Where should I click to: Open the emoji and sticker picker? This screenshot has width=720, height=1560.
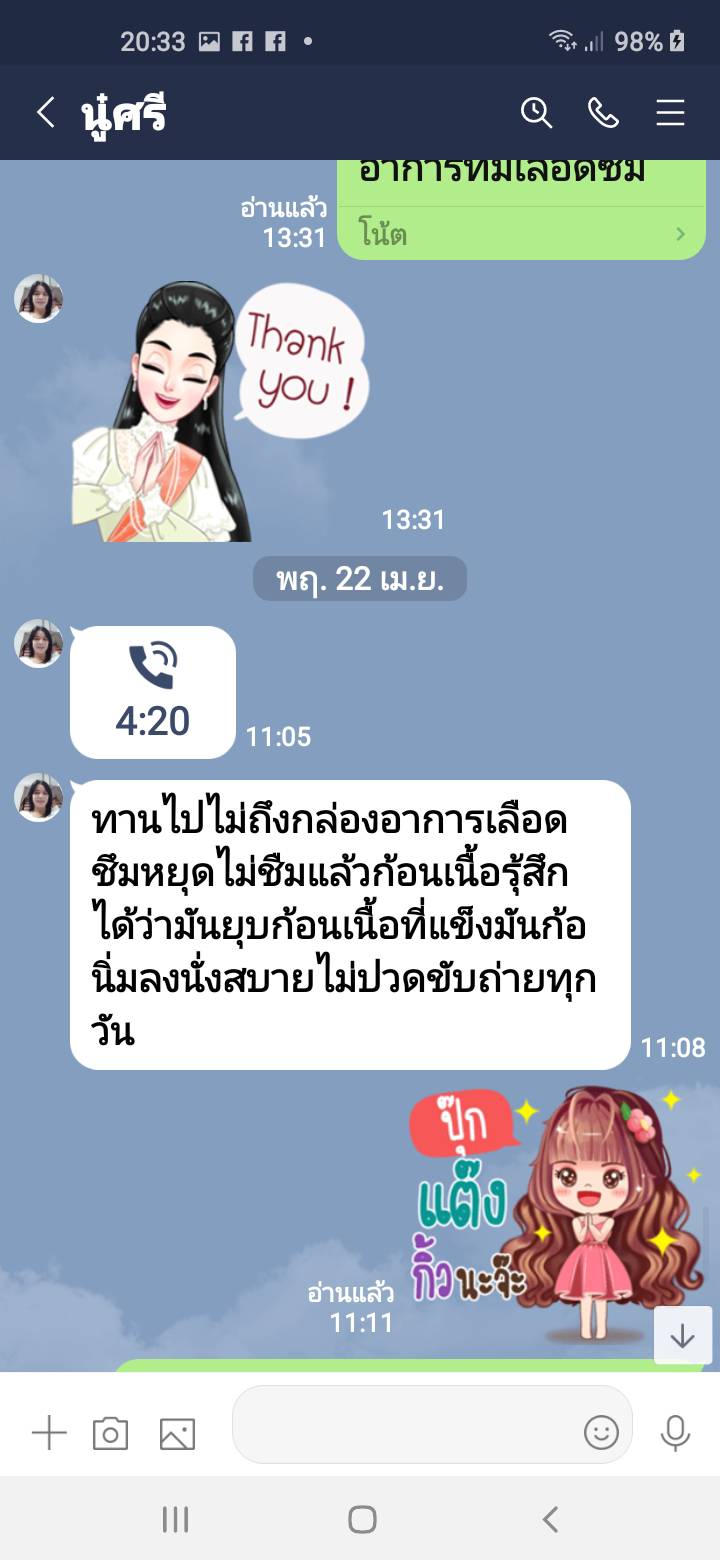click(601, 1433)
